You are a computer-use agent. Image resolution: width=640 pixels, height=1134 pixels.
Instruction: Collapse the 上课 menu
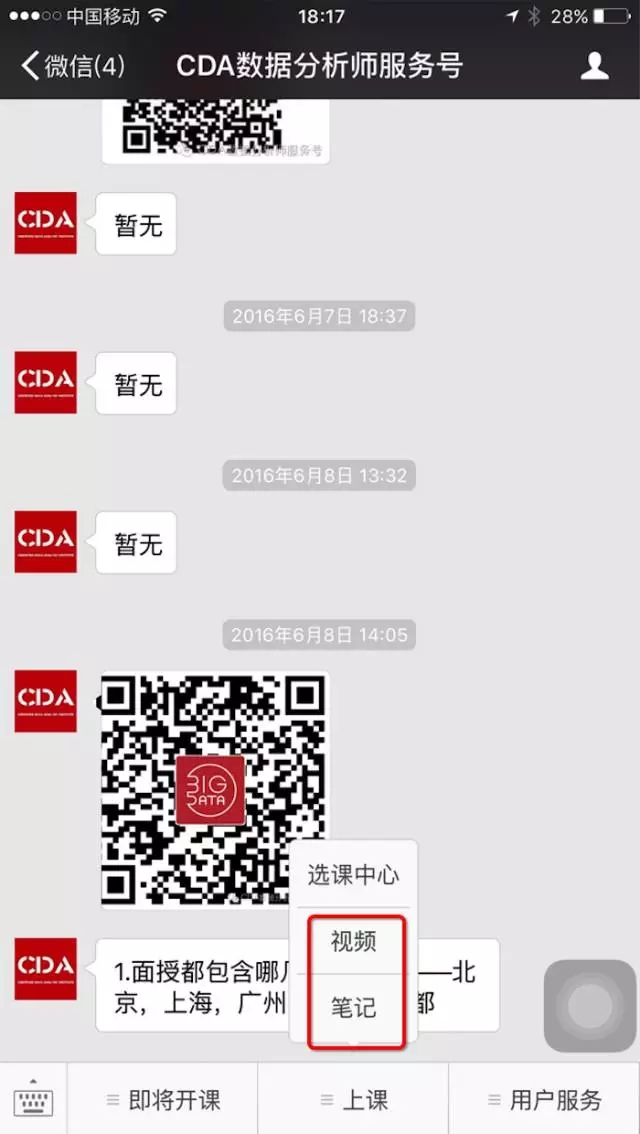pyautogui.click(x=354, y=1100)
